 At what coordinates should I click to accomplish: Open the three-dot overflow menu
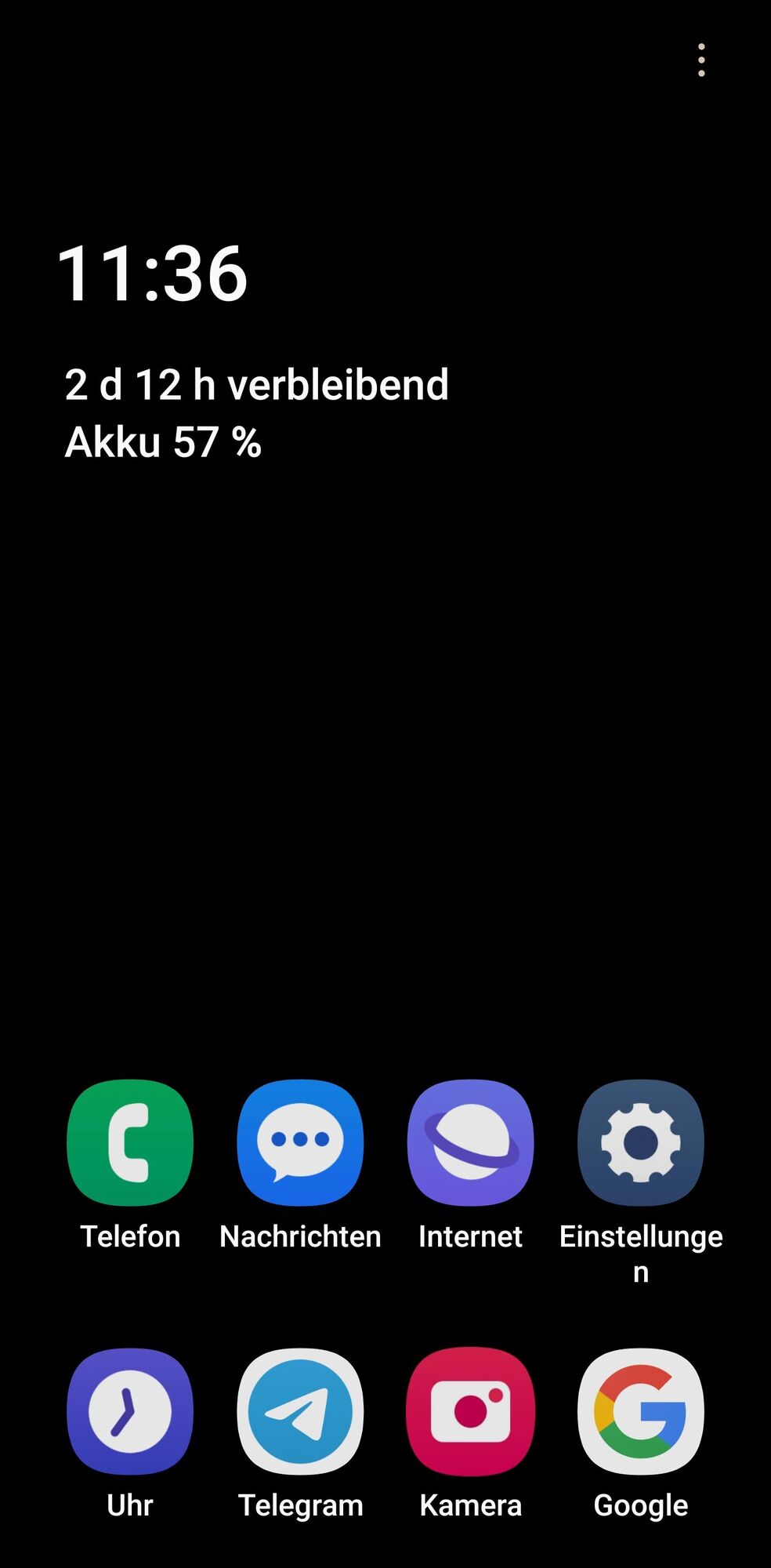pos(701,60)
